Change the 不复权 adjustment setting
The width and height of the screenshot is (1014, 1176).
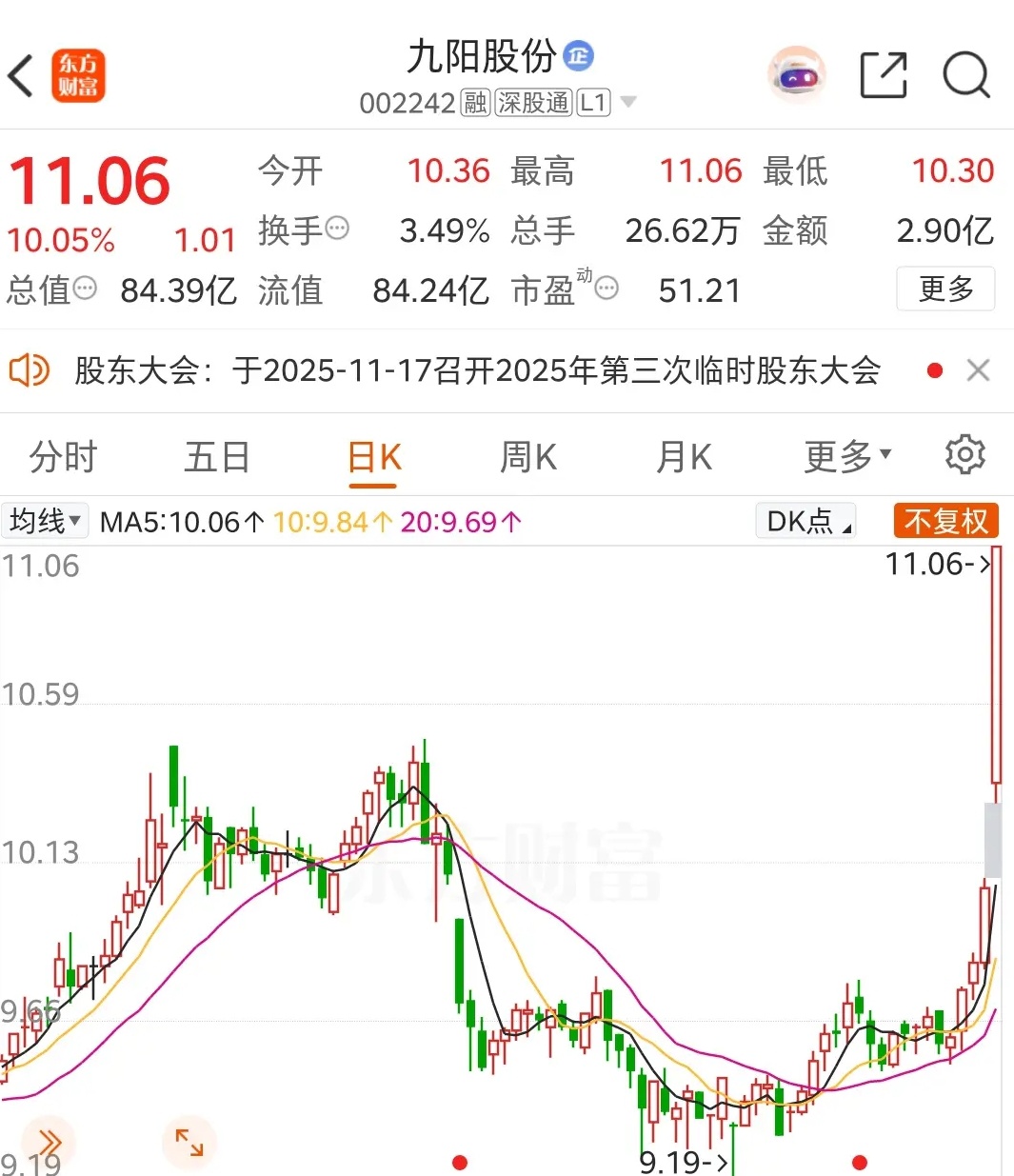click(945, 521)
